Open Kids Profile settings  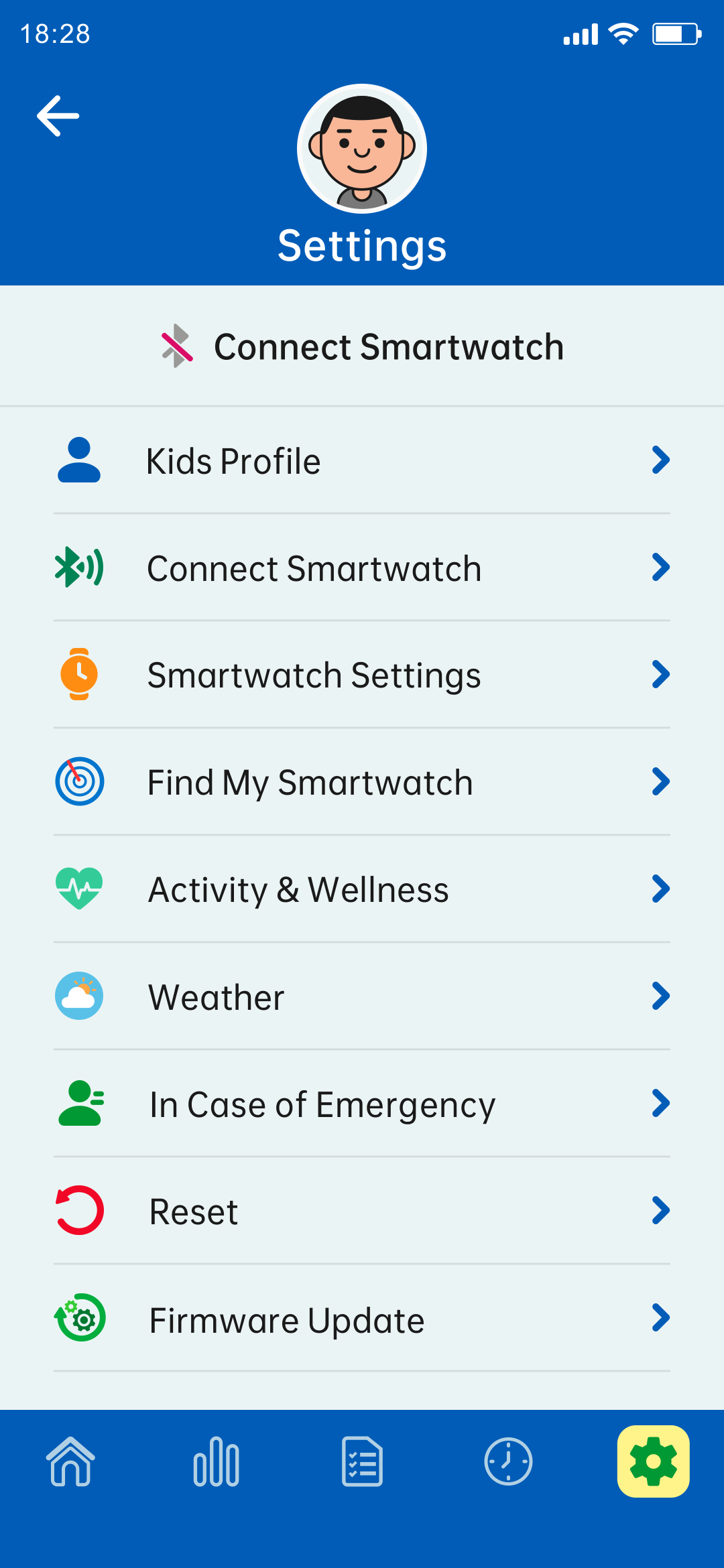click(362, 461)
